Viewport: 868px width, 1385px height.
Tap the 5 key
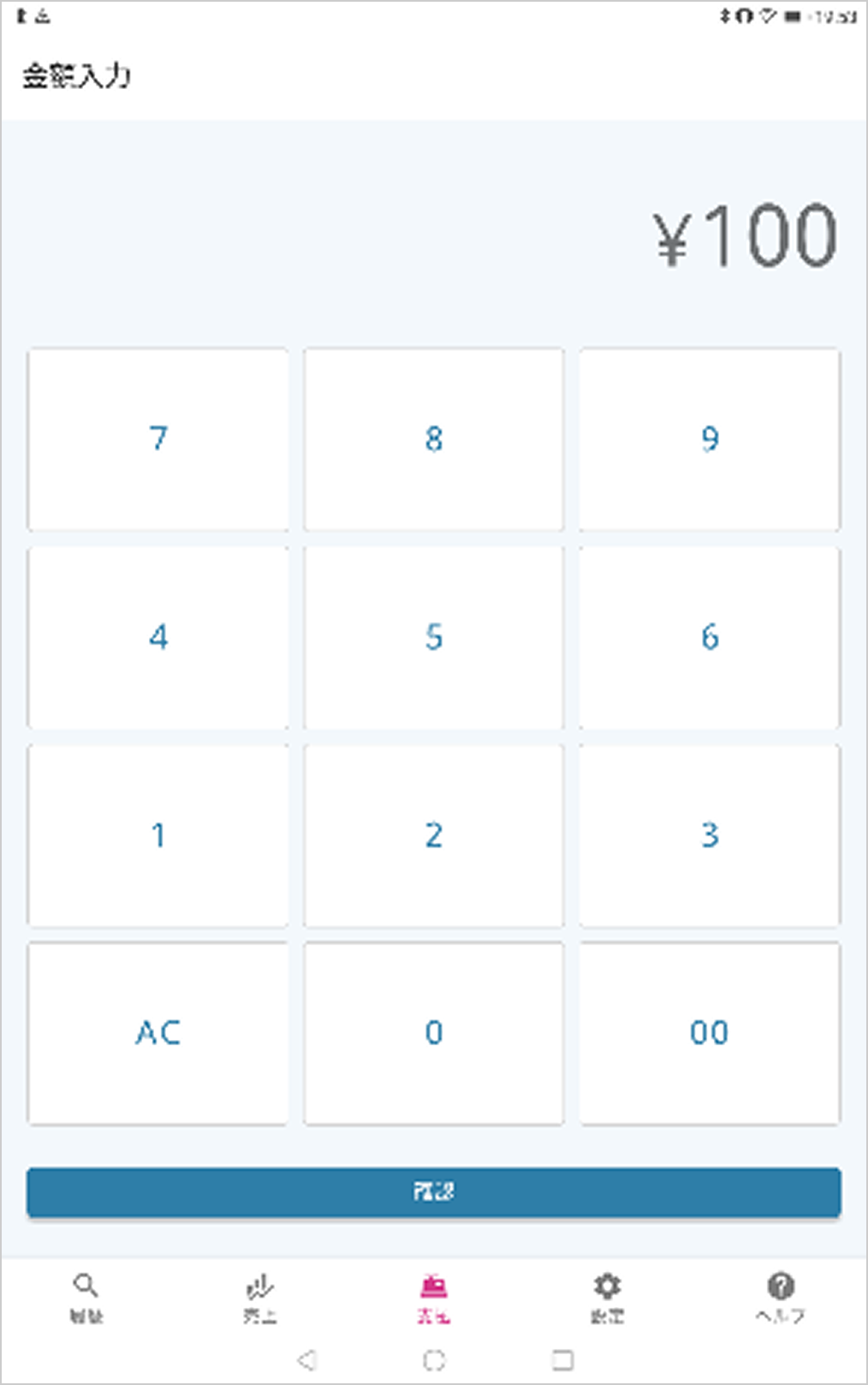tap(434, 638)
